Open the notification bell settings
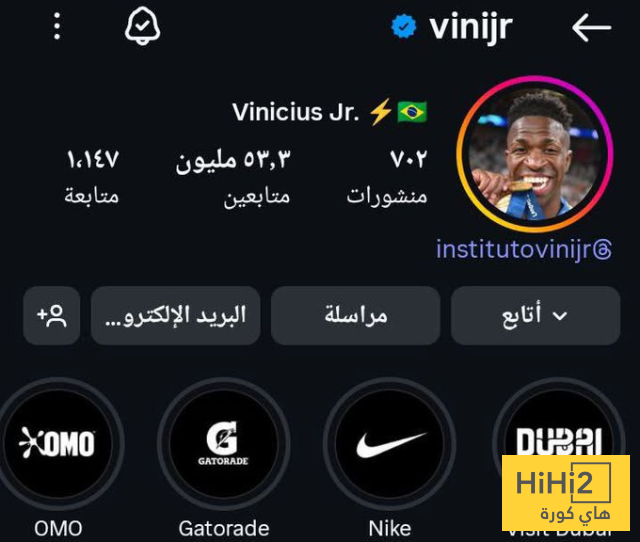640x542 pixels. [143, 27]
